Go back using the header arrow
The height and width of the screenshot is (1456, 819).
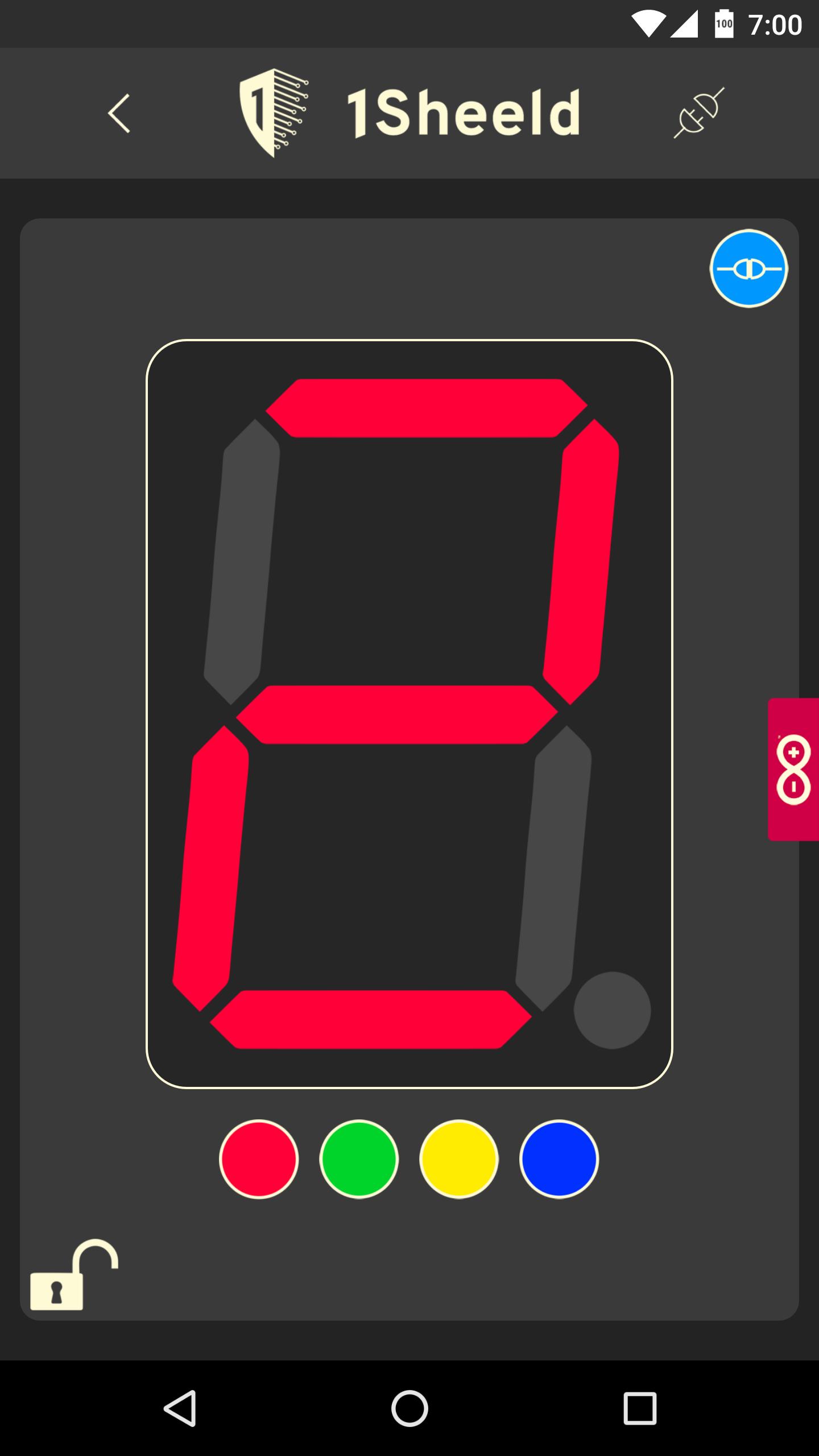tap(119, 114)
